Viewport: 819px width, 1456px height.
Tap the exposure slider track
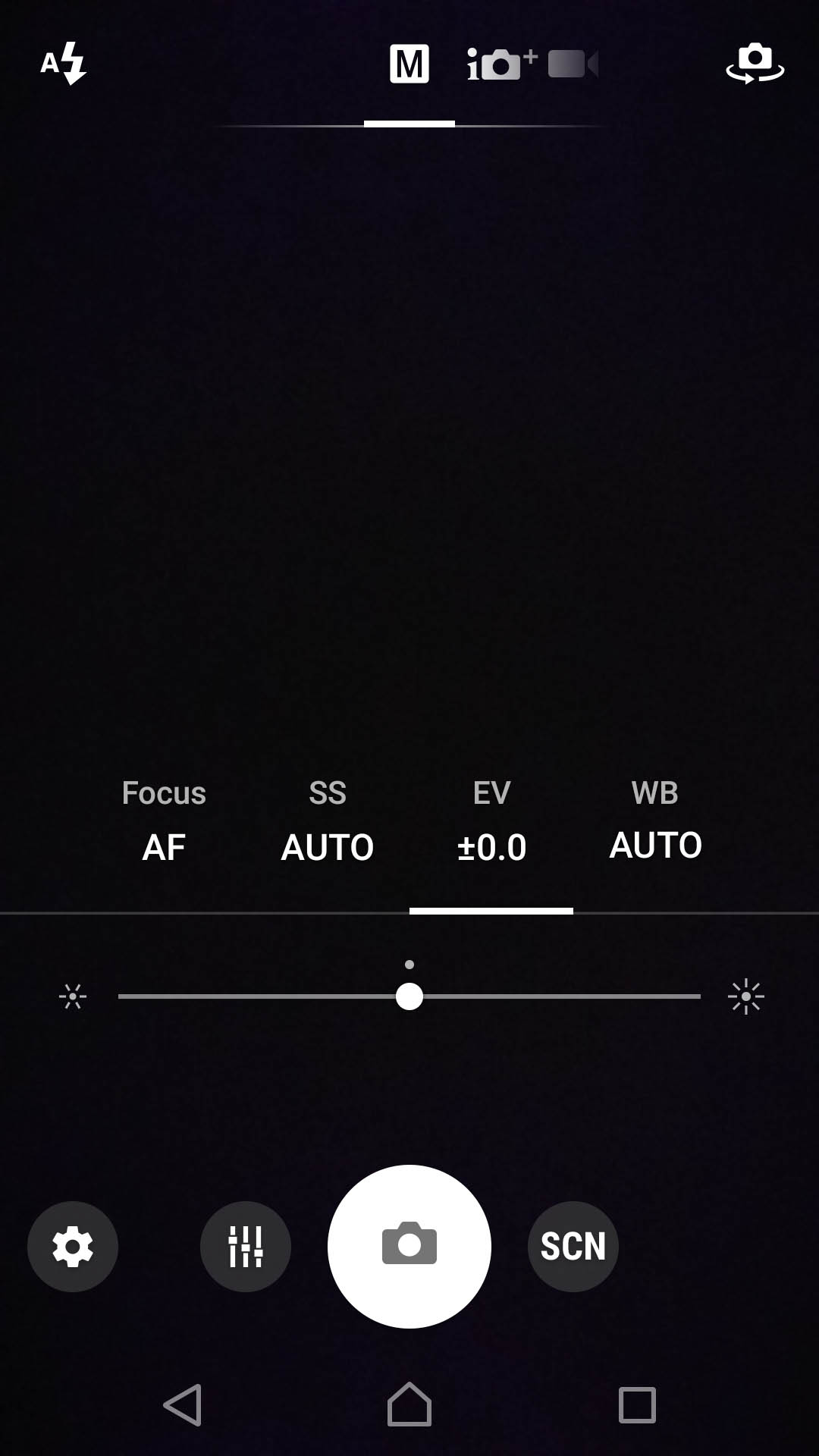point(409,996)
